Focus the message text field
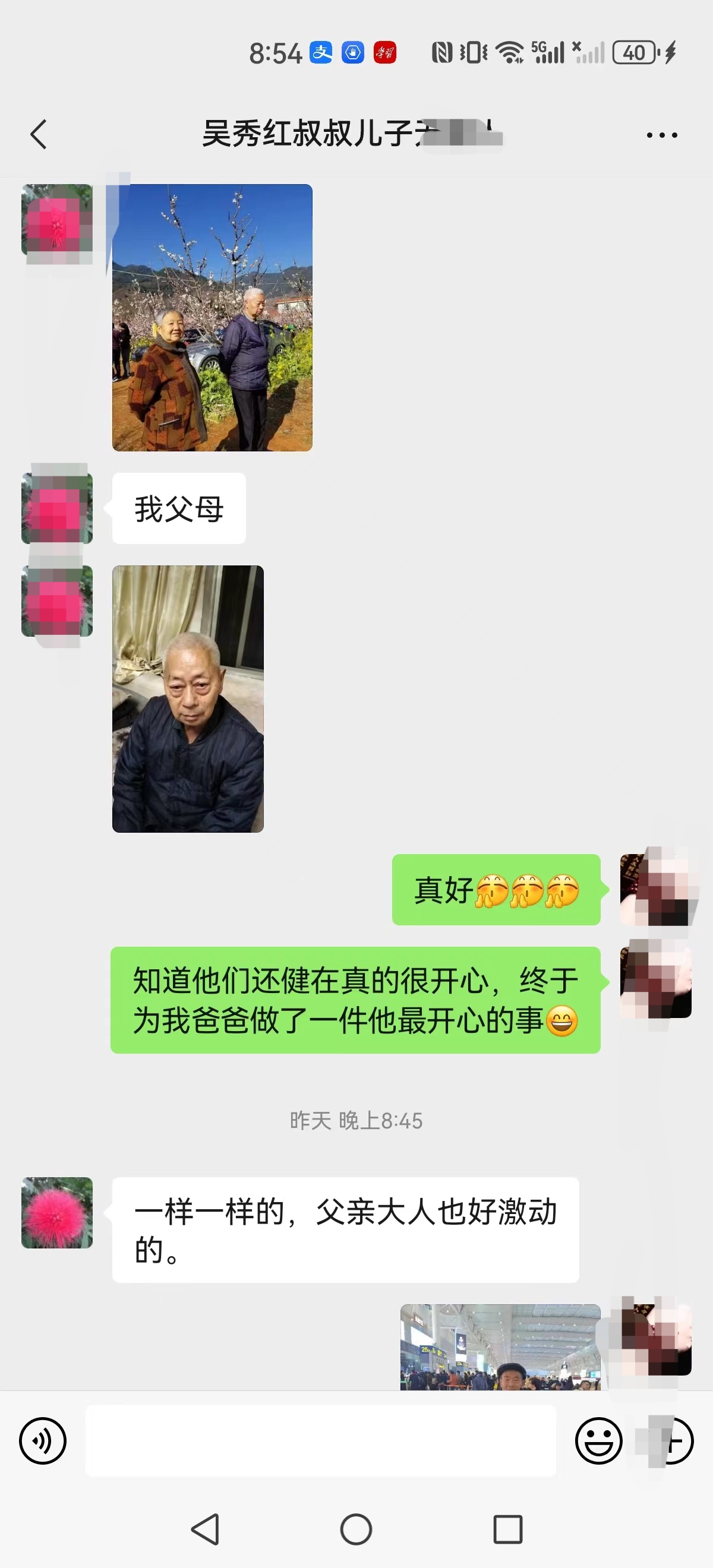The image size is (713, 1568). (x=320, y=1441)
